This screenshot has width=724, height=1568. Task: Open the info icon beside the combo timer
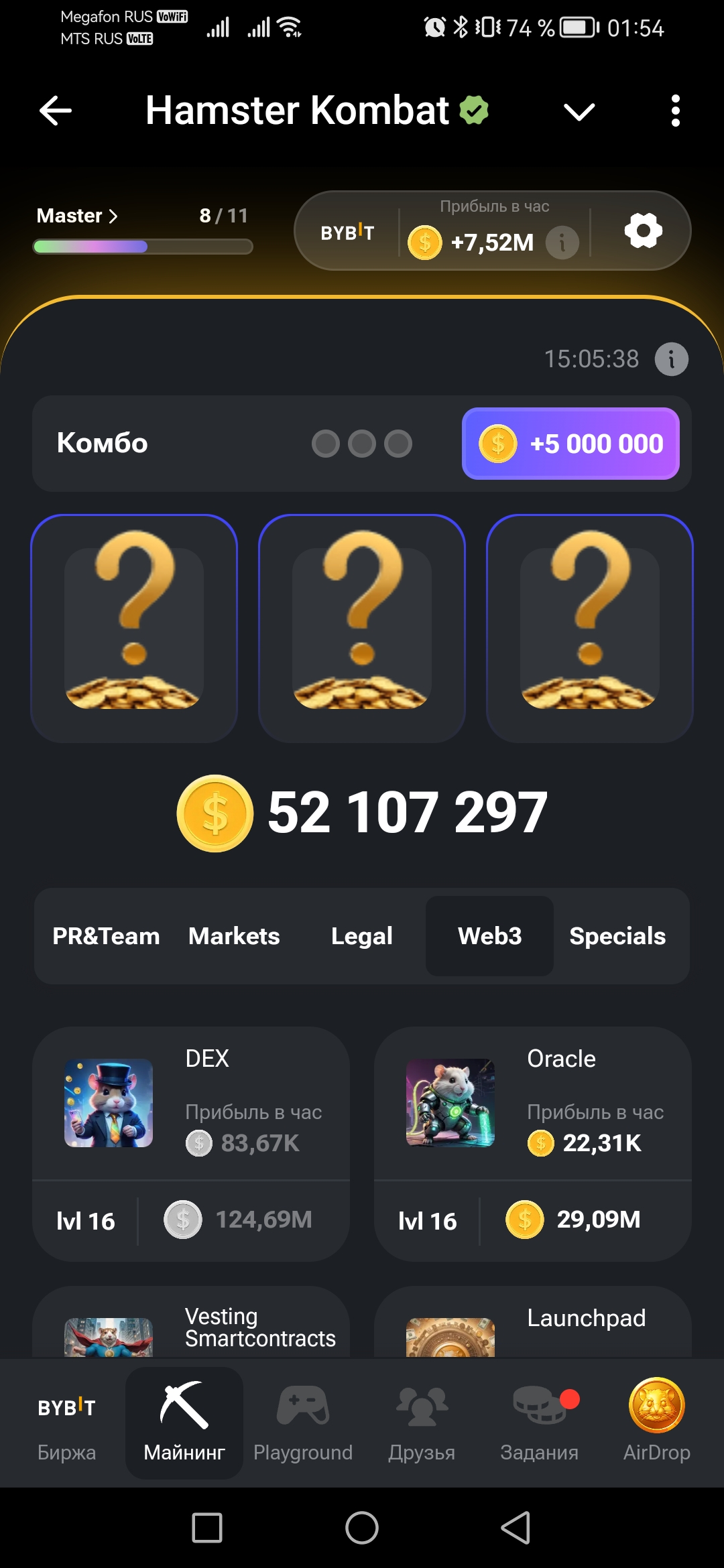coord(671,359)
